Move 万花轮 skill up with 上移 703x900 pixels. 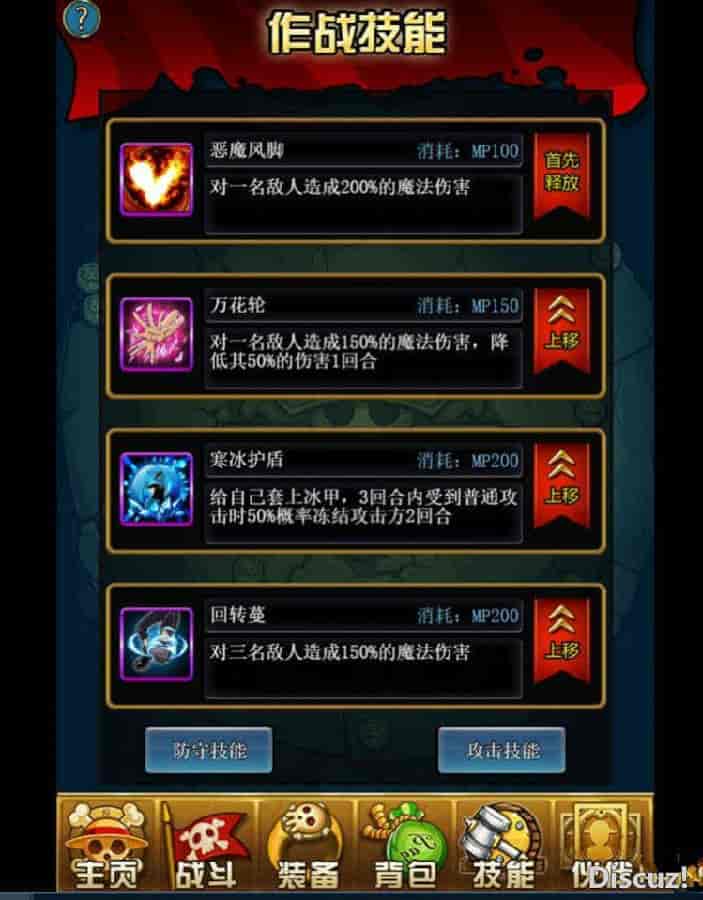(x=561, y=329)
